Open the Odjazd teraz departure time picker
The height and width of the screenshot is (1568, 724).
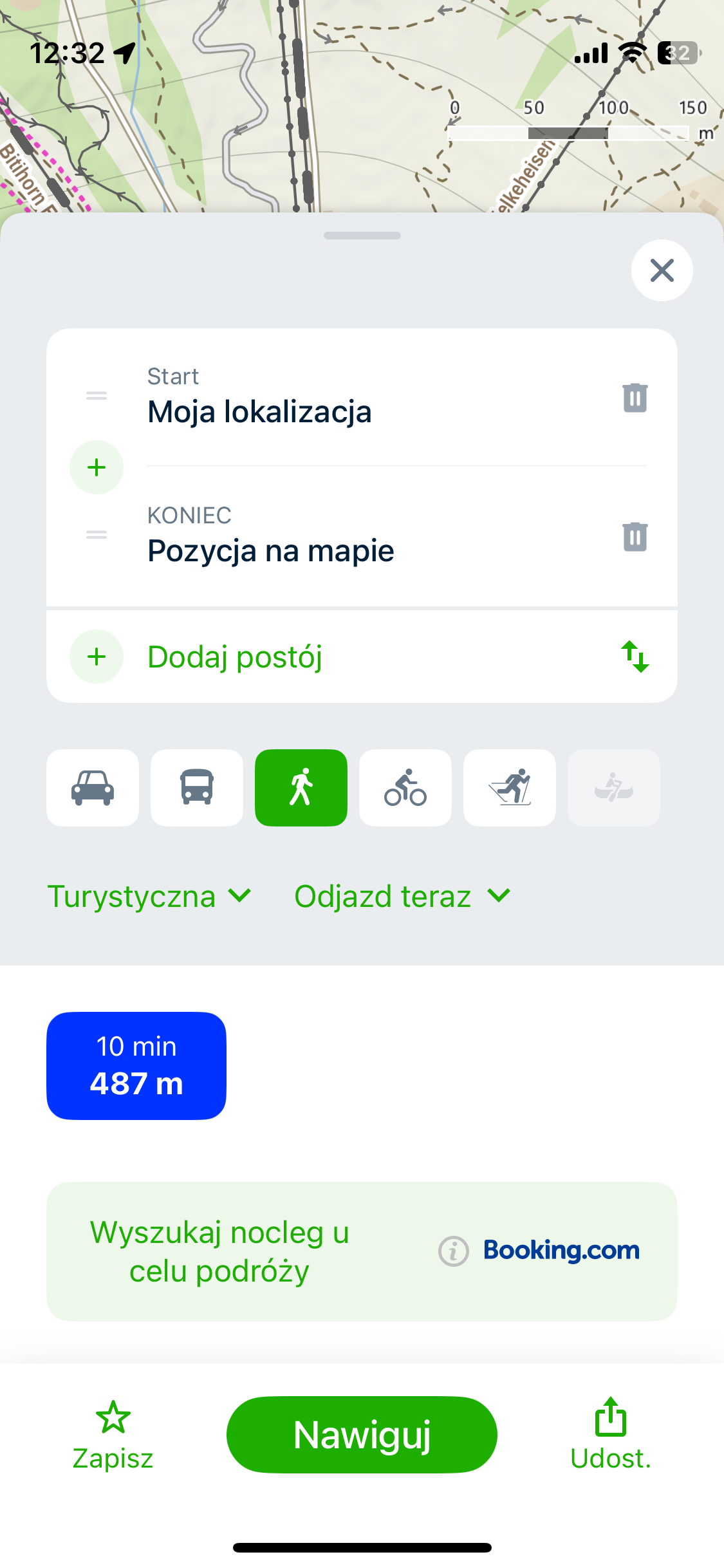click(402, 896)
